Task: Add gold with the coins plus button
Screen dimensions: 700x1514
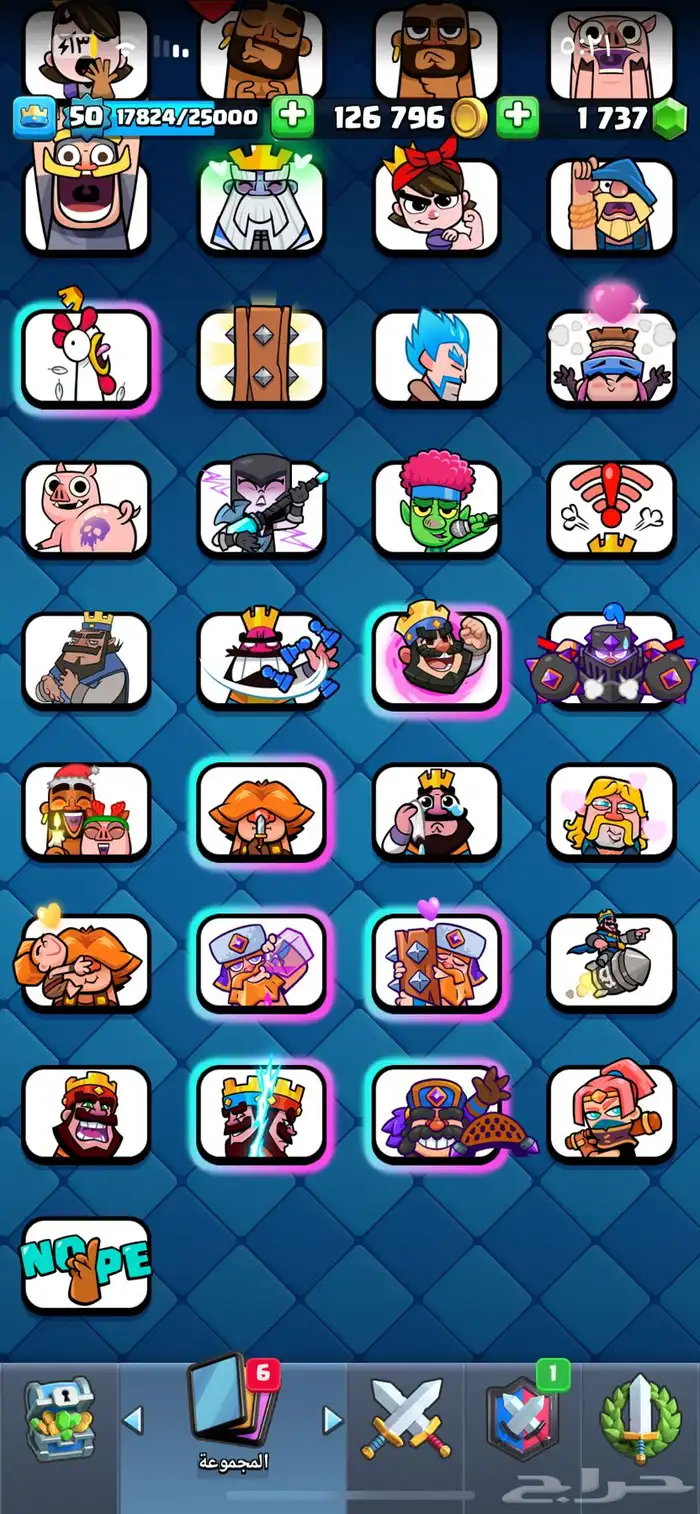Action: pos(293,118)
